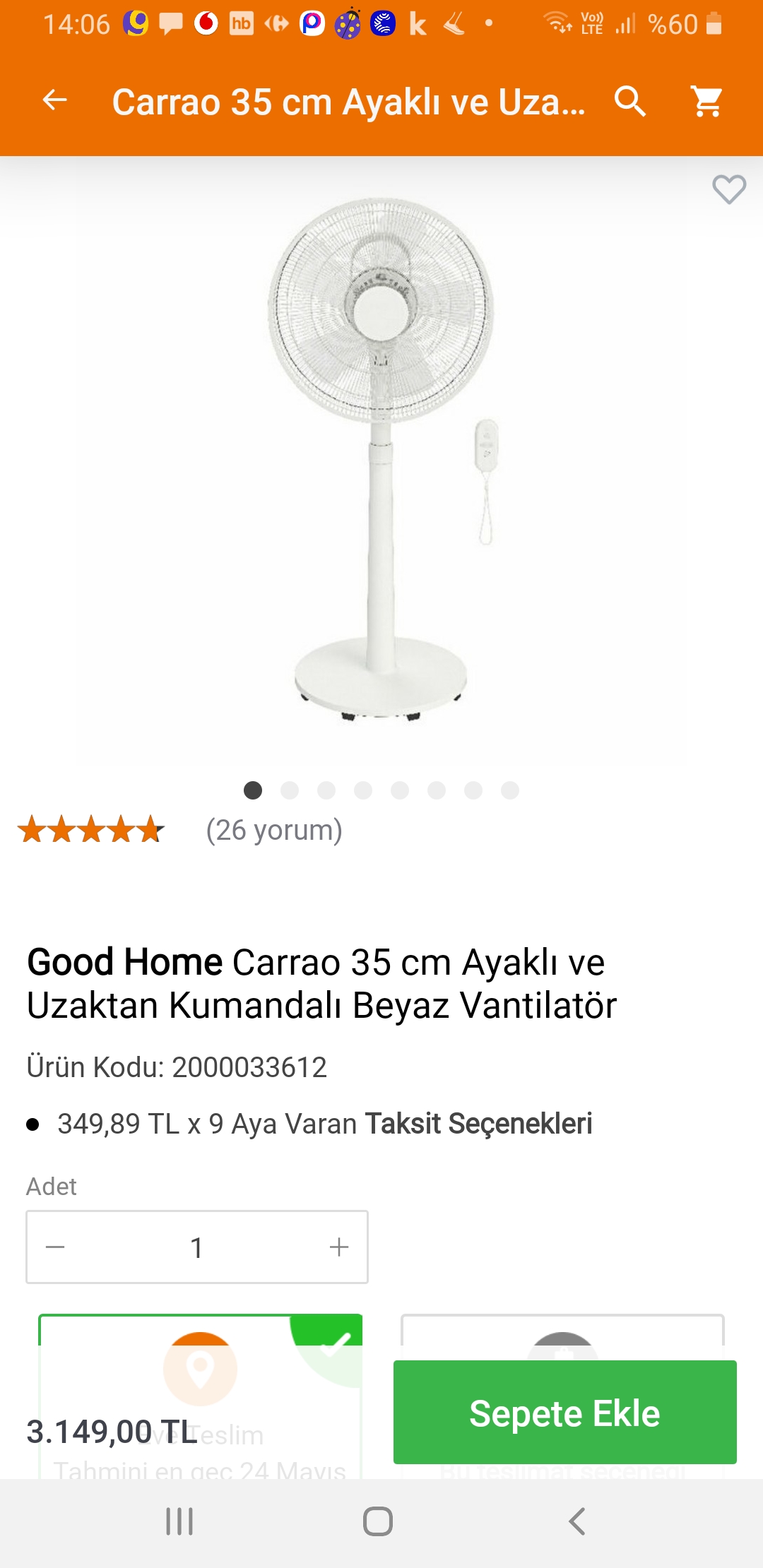Go to the phone's home screen
Screen dimensions: 763x1568
tap(378, 1521)
